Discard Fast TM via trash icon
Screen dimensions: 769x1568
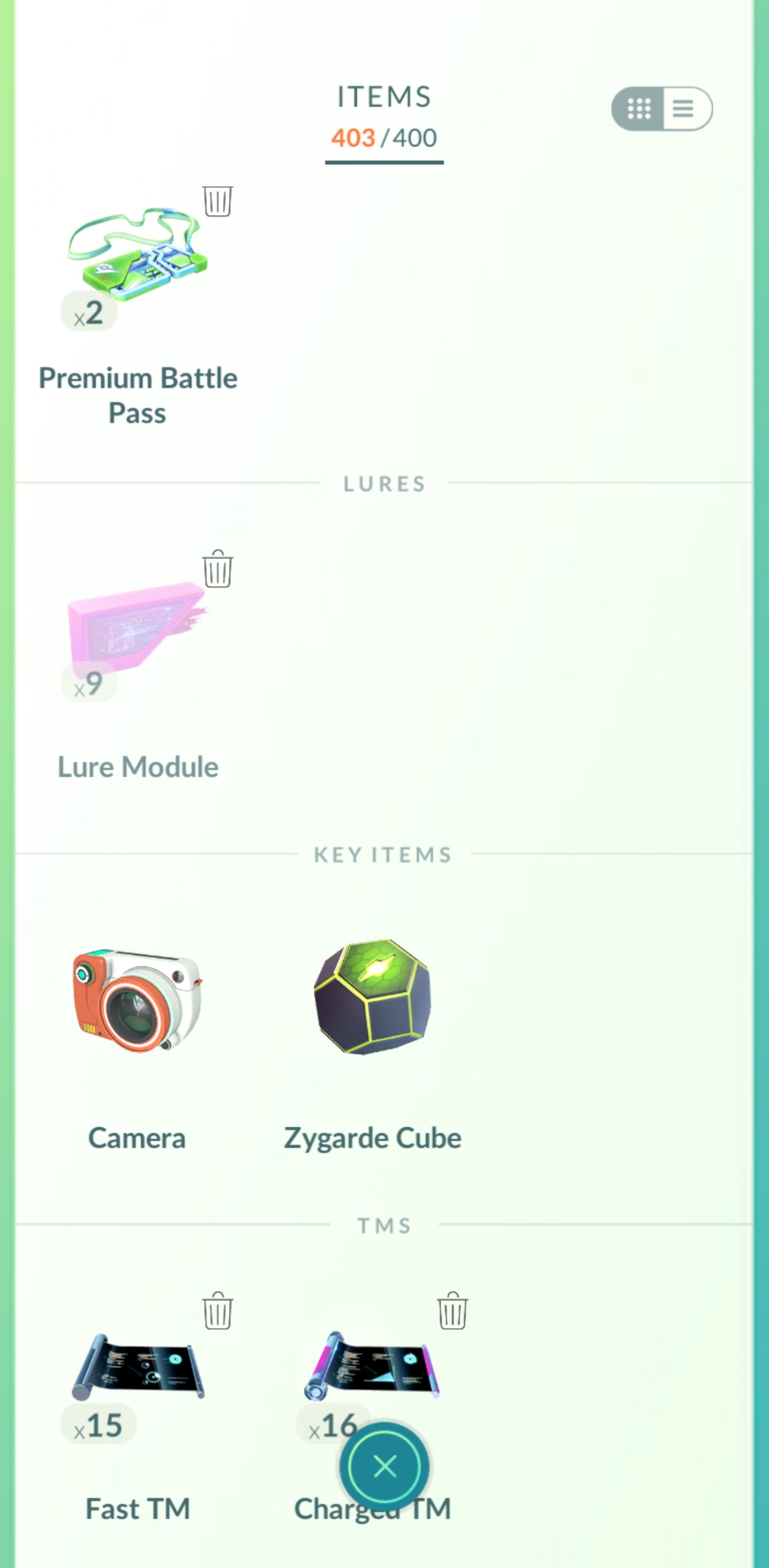point(217,1311)
